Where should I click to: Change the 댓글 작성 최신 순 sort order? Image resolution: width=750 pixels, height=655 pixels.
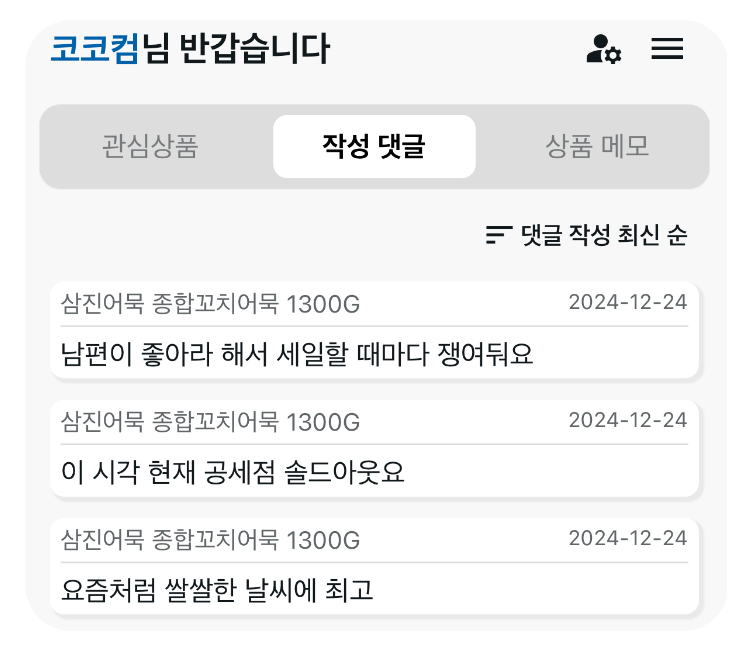tap(587, 236)
